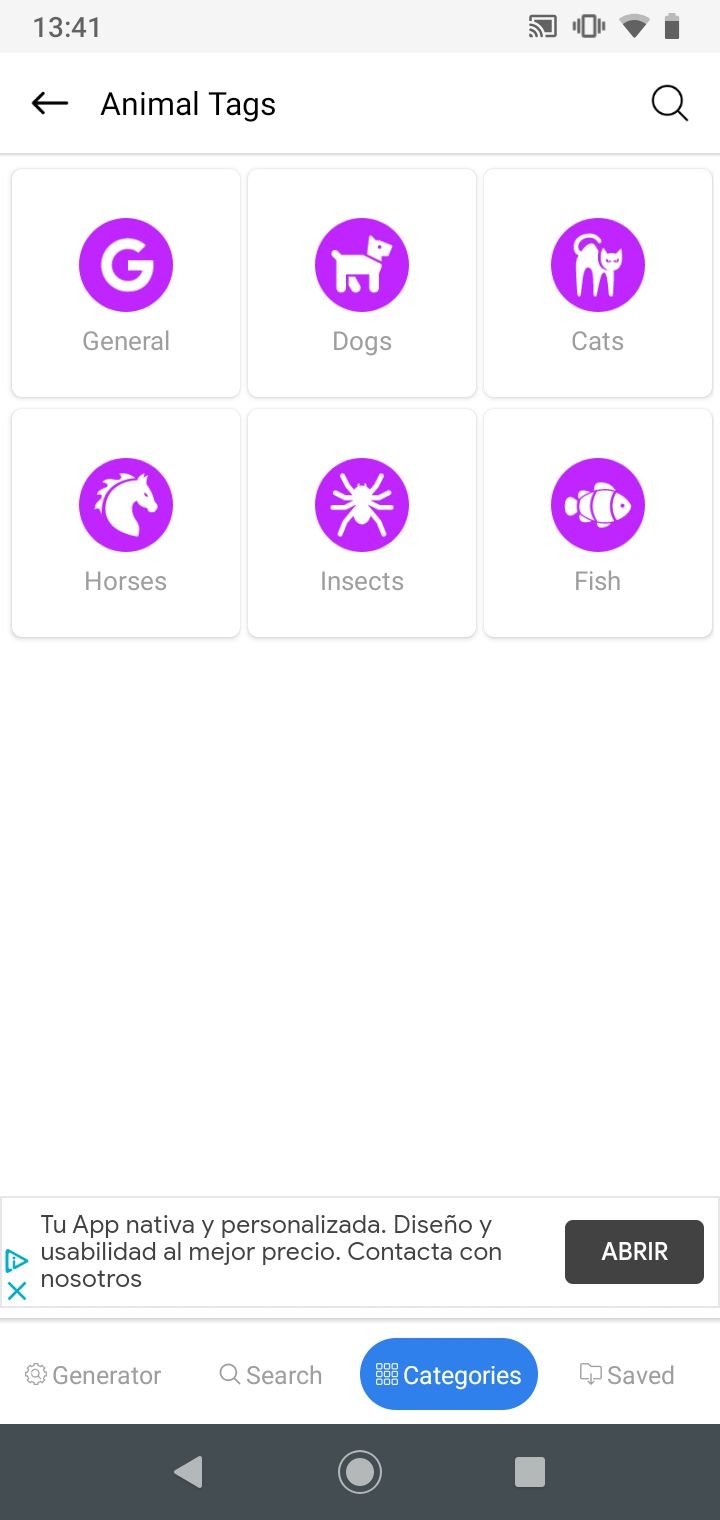Screen dimensions: 720x1520
Task: Go back with the arrow icon
Action: 49,103
